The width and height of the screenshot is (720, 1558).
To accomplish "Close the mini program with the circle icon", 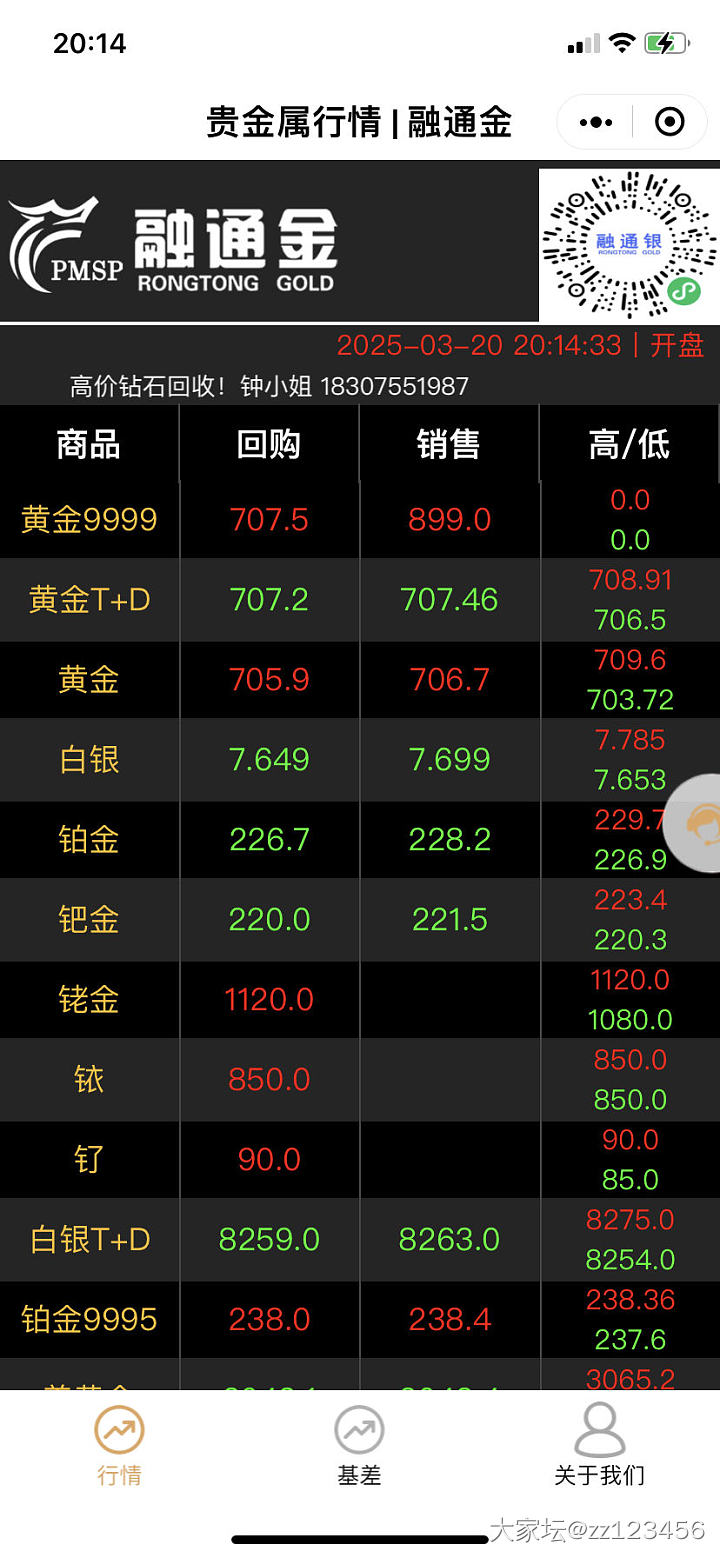I will pyautogui.click(x=669, y=122).
